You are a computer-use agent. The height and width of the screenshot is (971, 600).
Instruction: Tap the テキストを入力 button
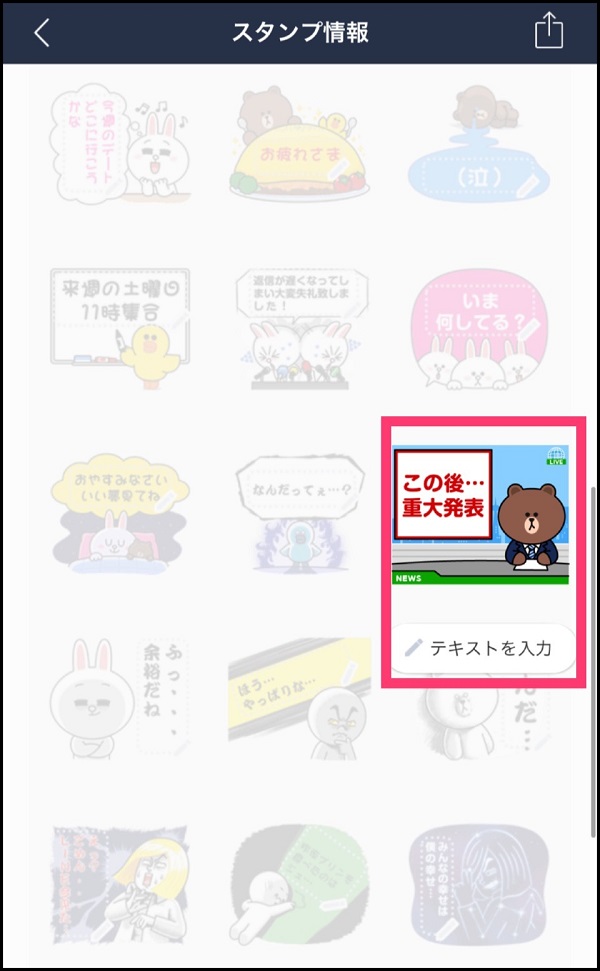tap(481, 648)
